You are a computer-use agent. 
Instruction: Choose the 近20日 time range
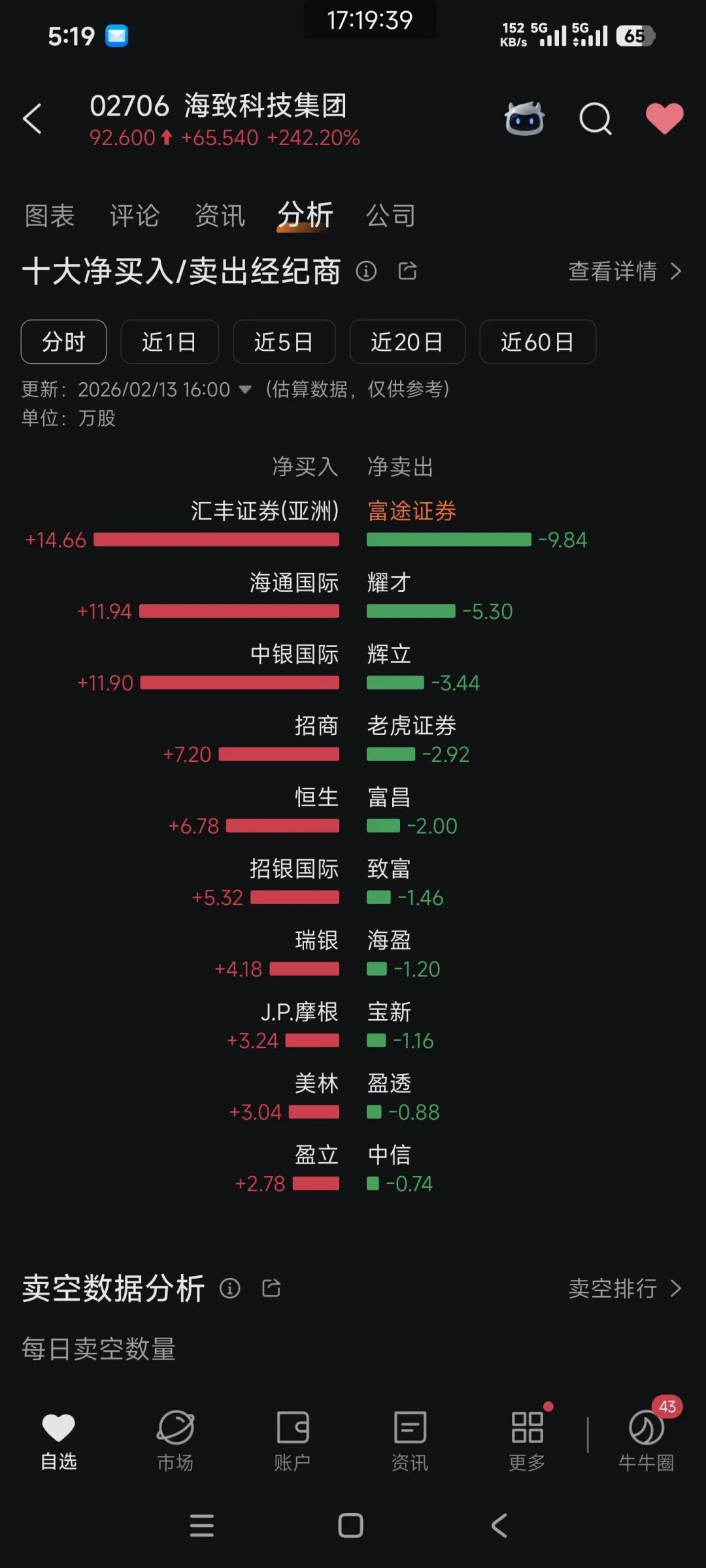click(407, 342)
